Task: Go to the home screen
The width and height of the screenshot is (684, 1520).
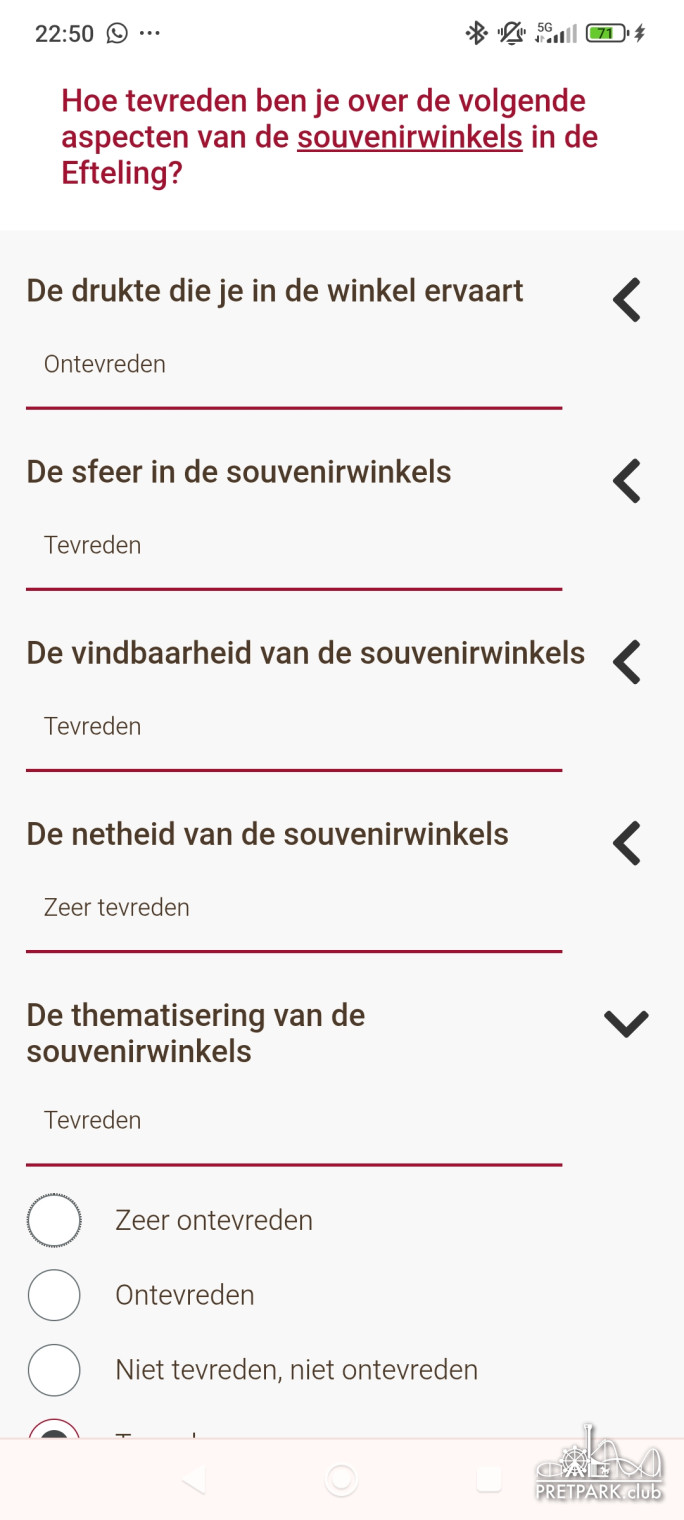Action: click(341, 1481)
